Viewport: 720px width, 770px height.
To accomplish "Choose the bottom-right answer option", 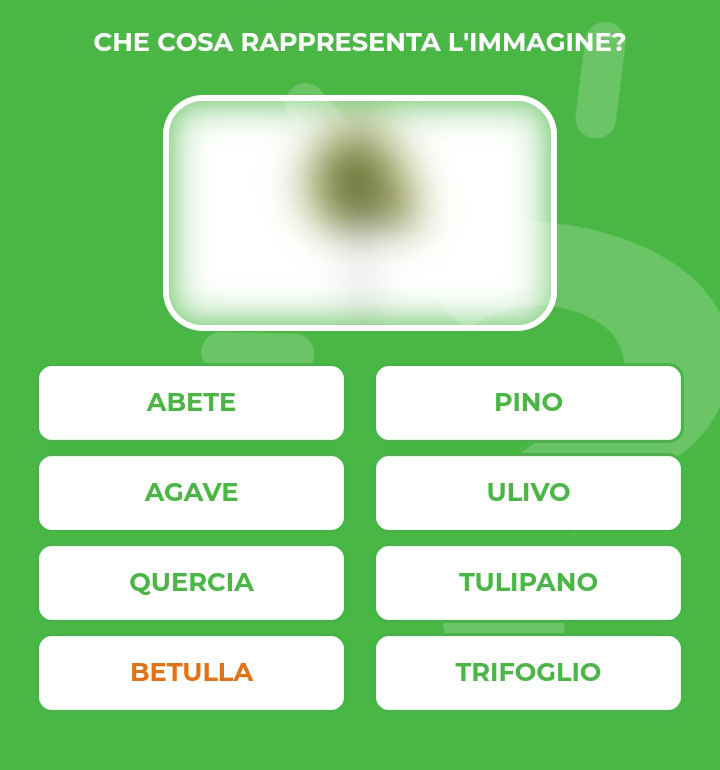I will 528,673.
